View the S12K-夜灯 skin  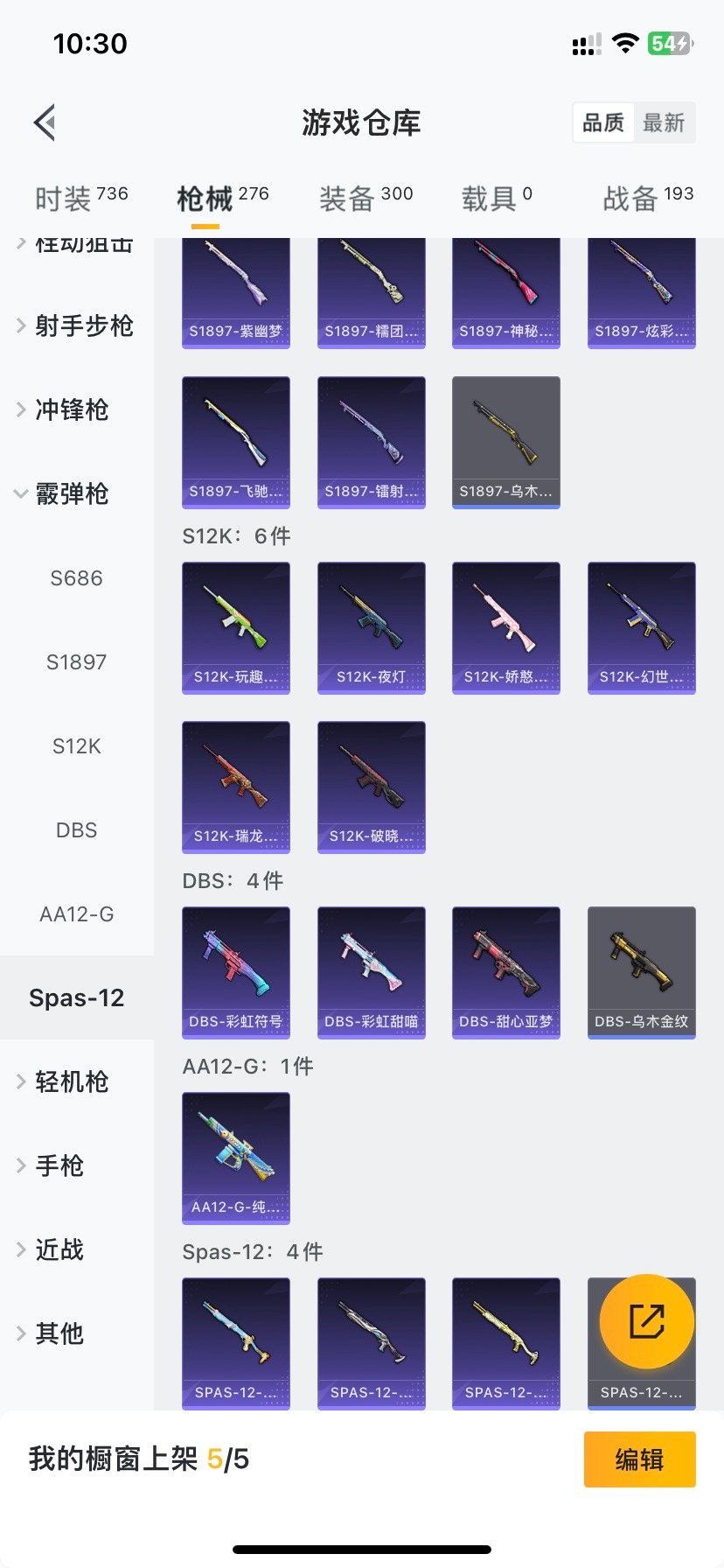point(372,628)
